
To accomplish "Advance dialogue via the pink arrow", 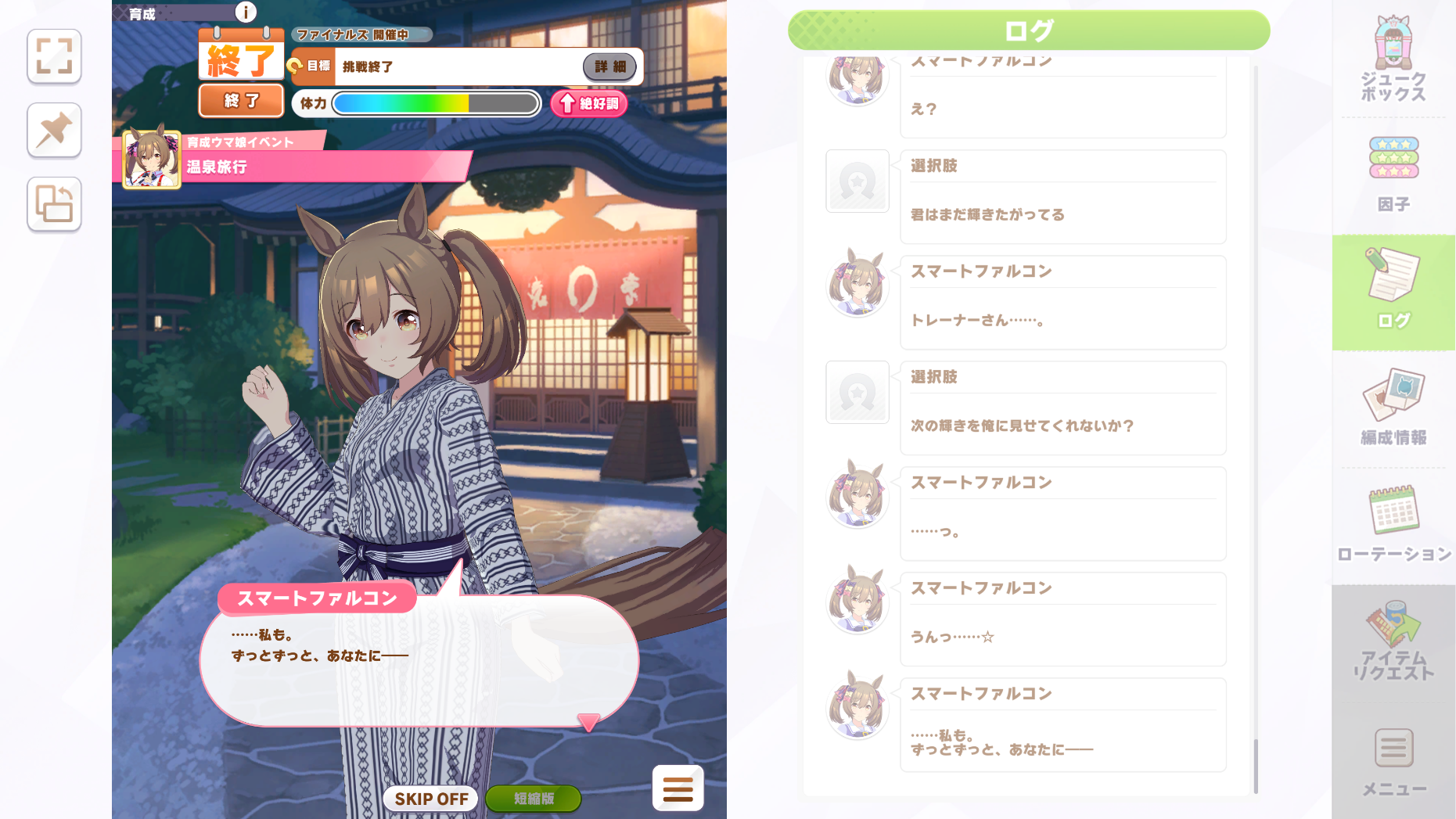I will pos(588,721).
